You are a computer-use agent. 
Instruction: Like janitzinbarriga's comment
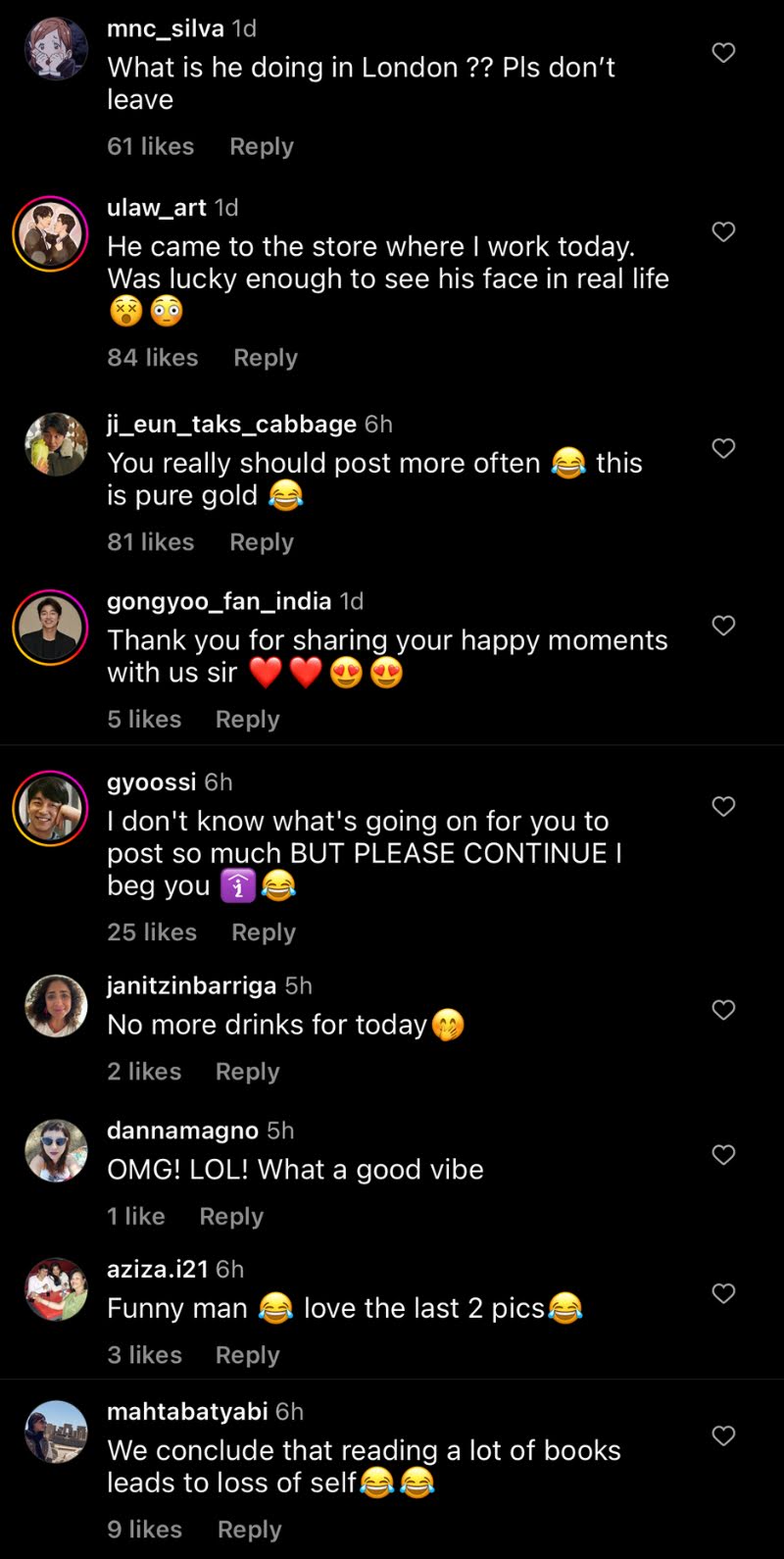point(723,1011)
